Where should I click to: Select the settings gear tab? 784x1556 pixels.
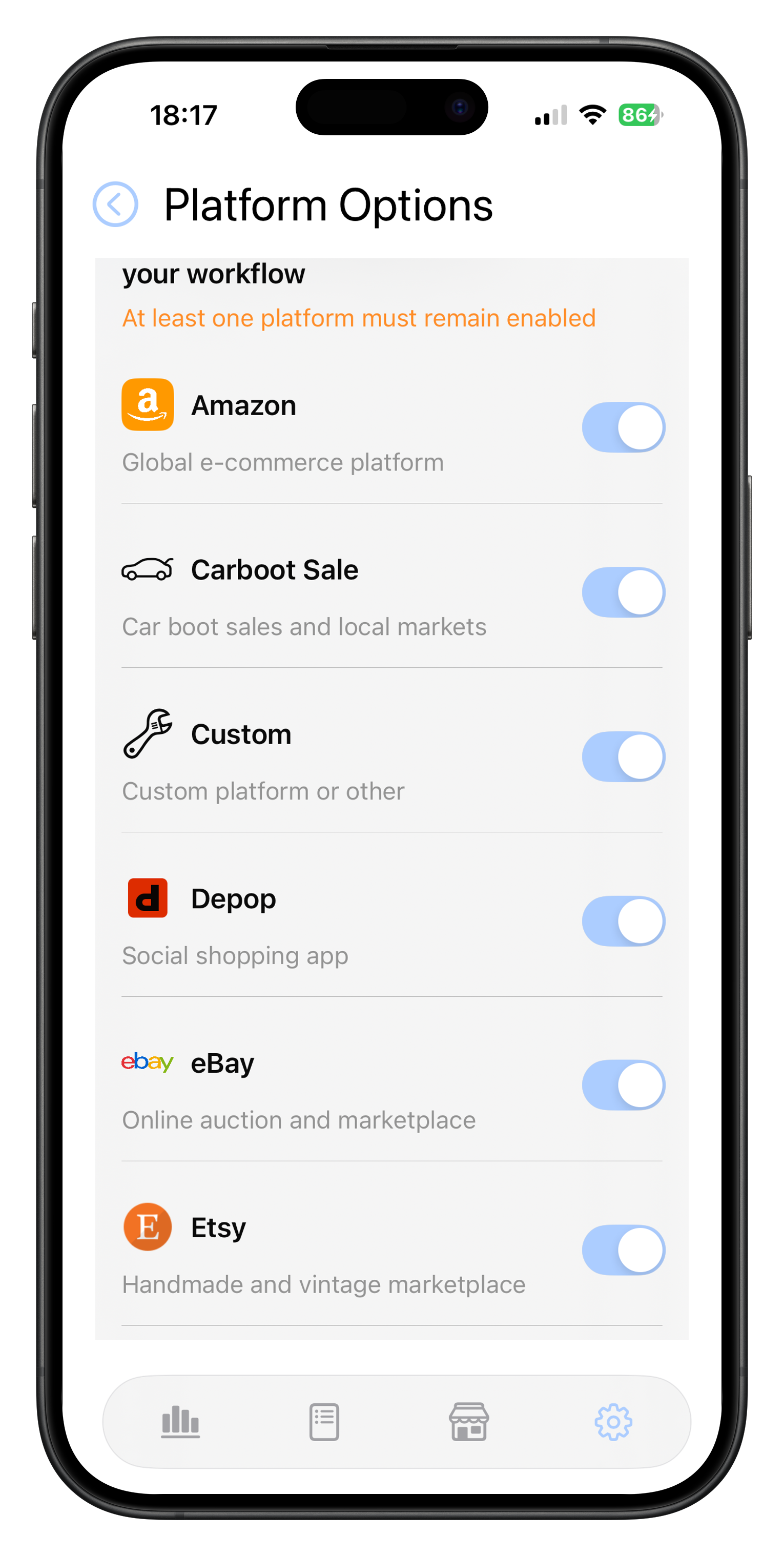coord(613,1421)
